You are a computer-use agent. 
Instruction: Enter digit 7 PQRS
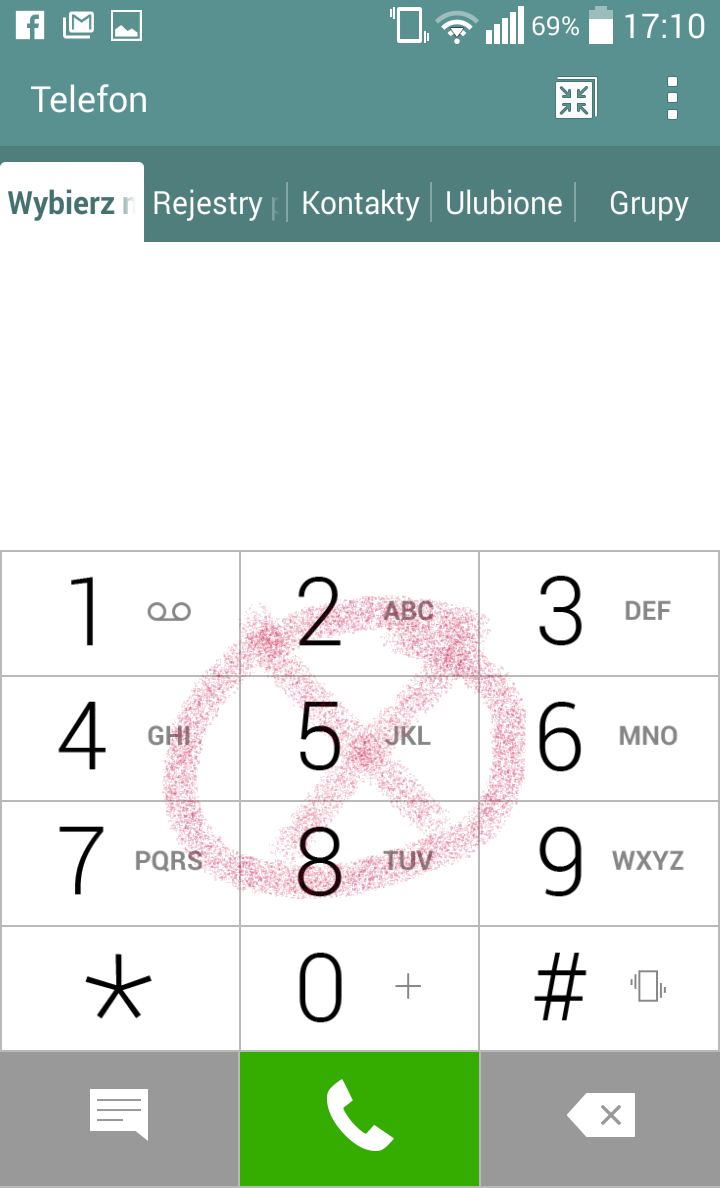[x=120, y=863]
